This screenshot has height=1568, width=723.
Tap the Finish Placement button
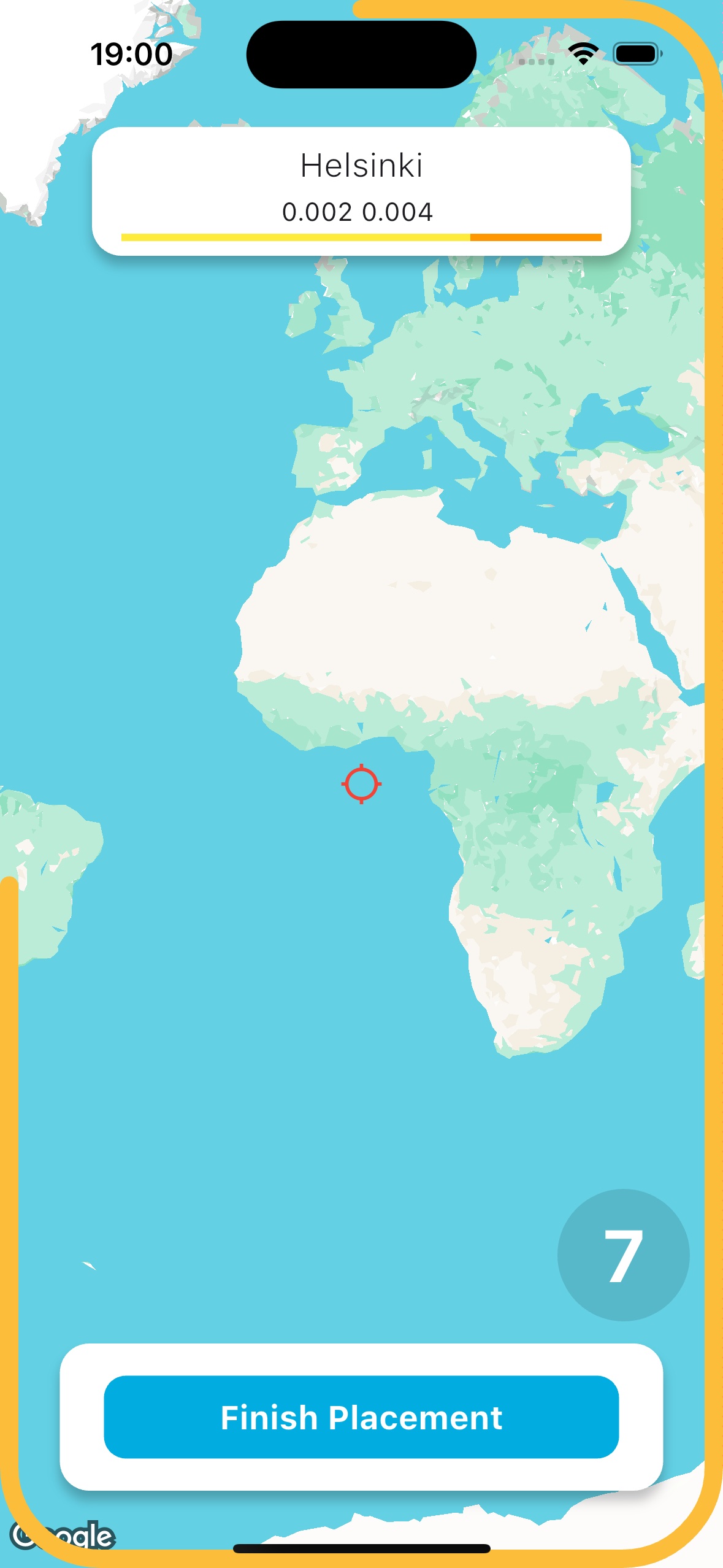pos(361,1417)
